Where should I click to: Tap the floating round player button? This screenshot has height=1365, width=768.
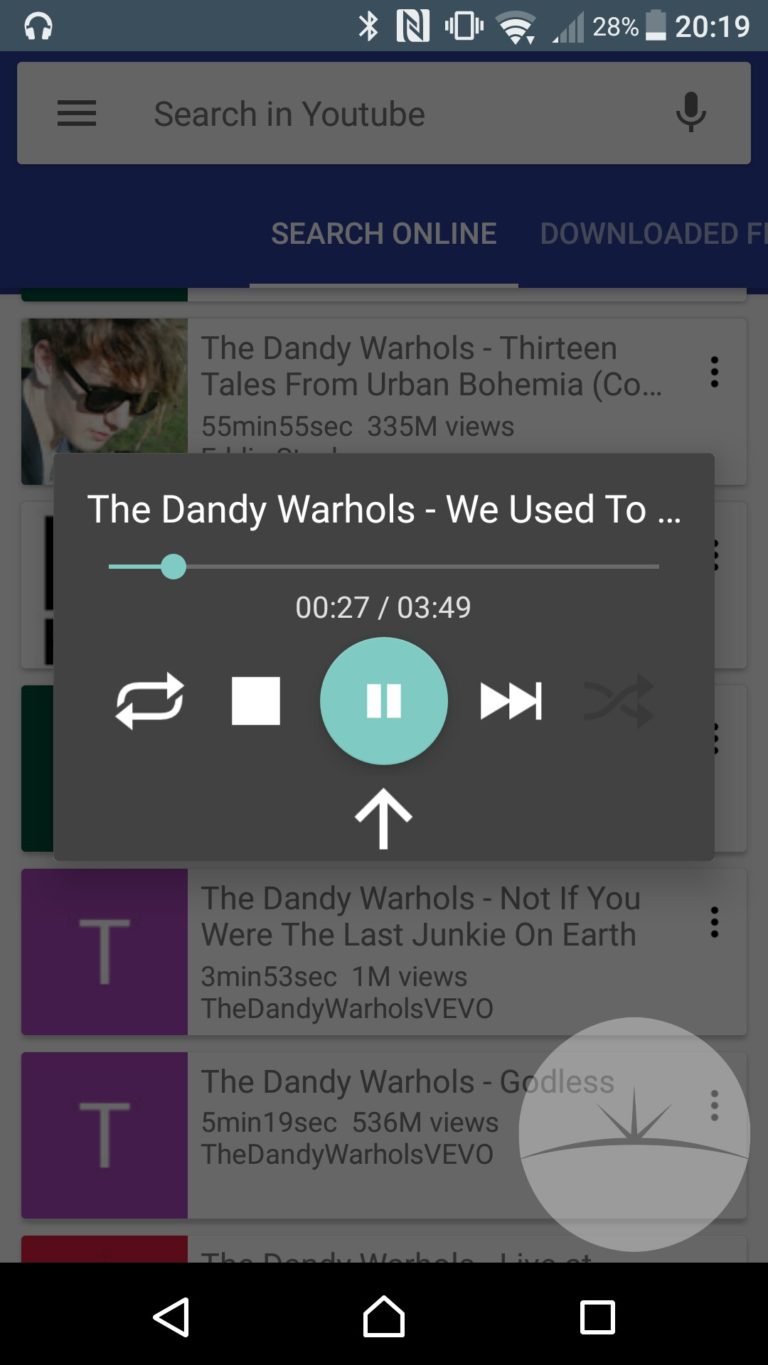click(x=634, y=1134)
